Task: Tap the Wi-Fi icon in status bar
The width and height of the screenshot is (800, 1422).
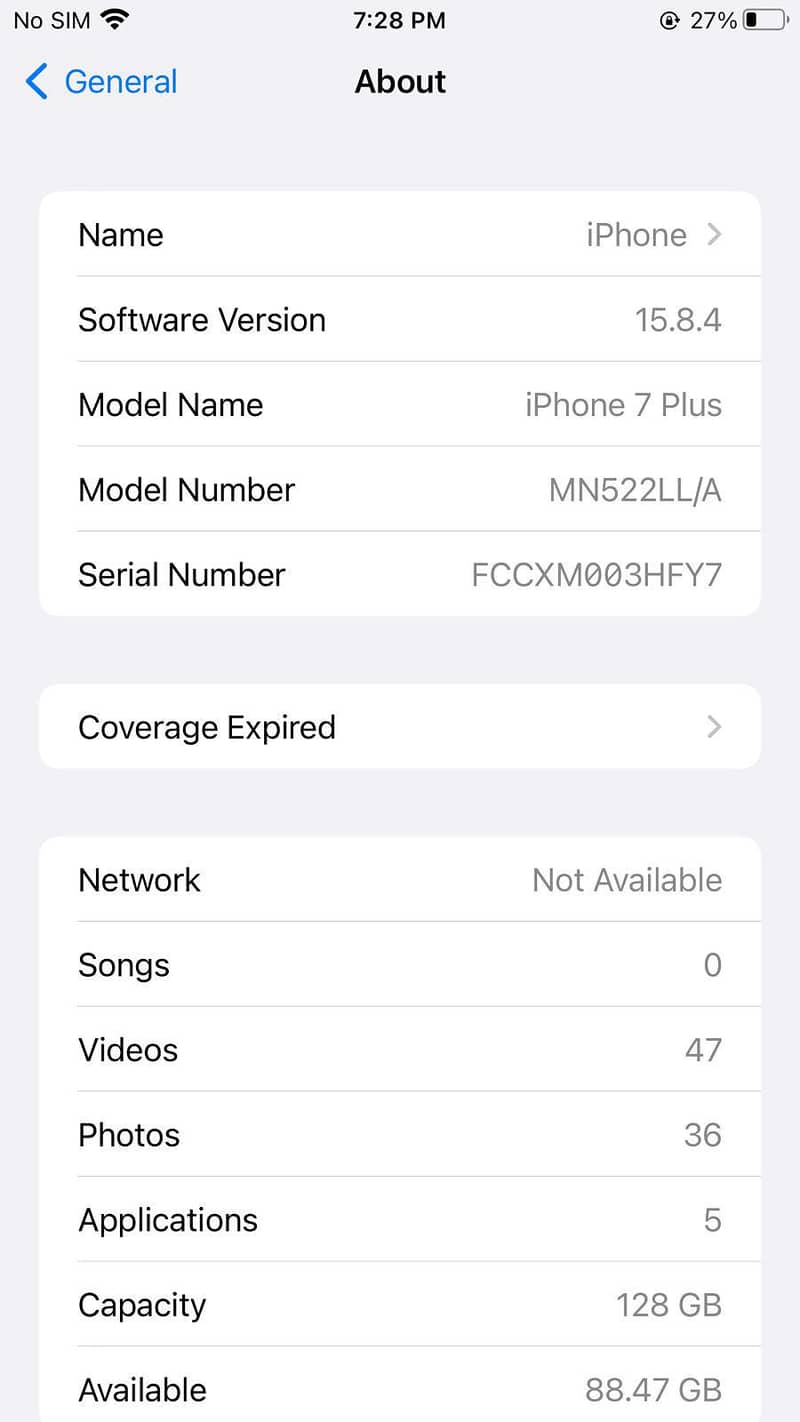Action: 115,19
